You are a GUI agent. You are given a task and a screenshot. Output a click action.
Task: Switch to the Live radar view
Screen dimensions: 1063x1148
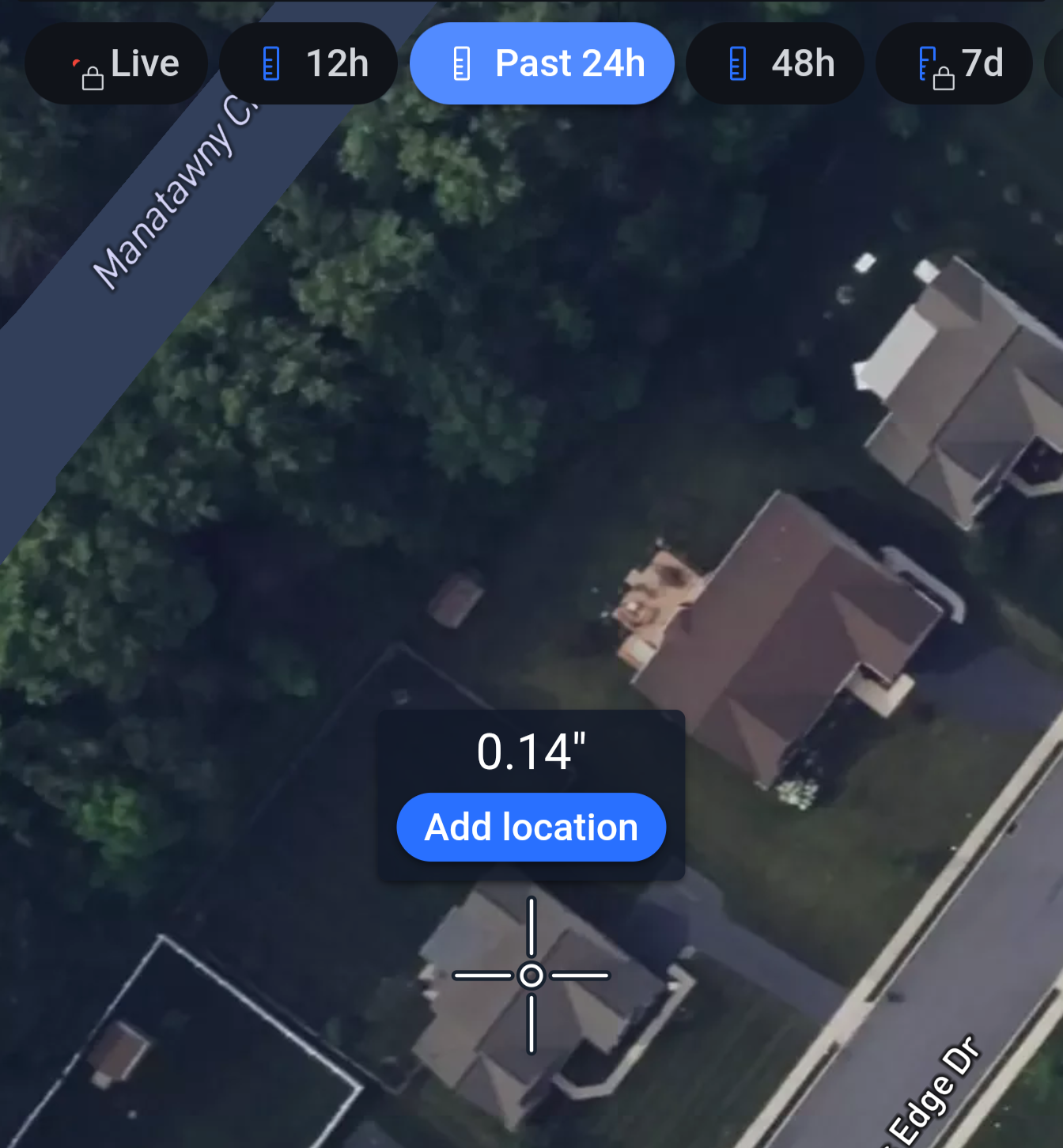pos(116,64)
